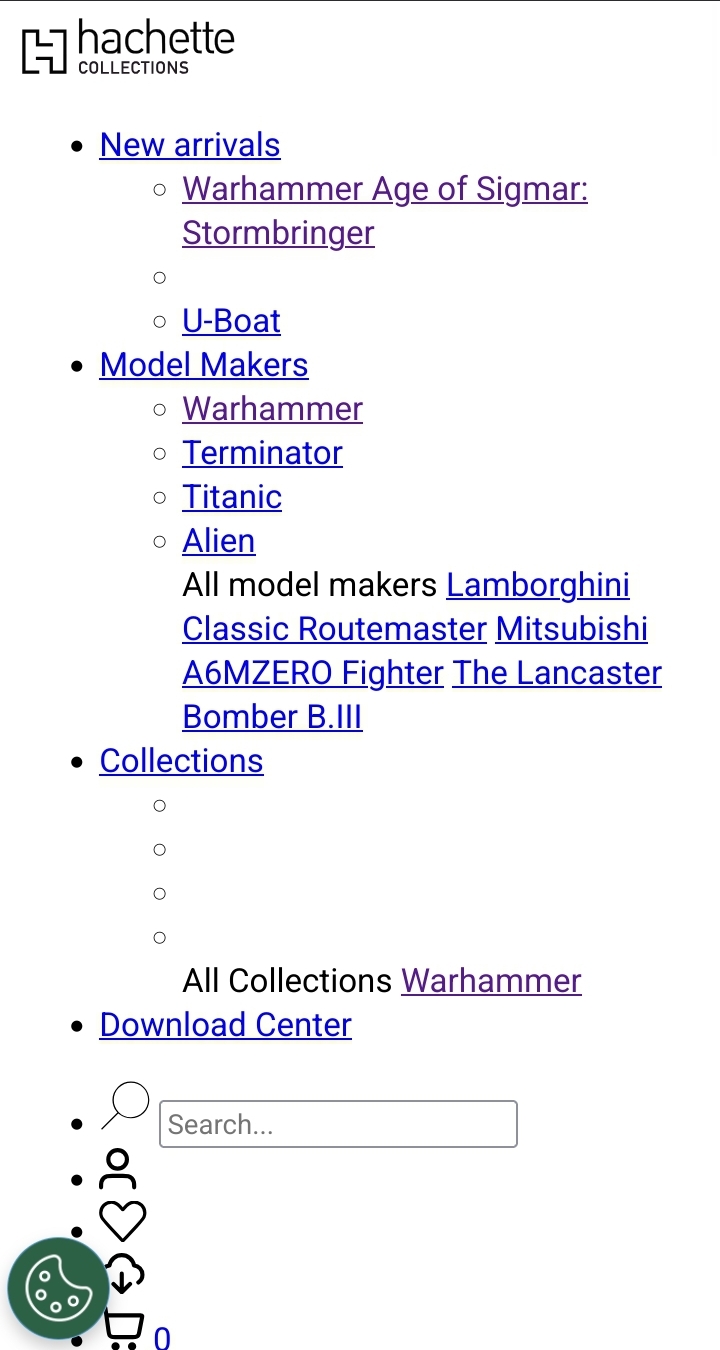The height and width of the screenshot is (1350, 720).
Task: Open the New arrivals link
Action: (x=190, y=145)
